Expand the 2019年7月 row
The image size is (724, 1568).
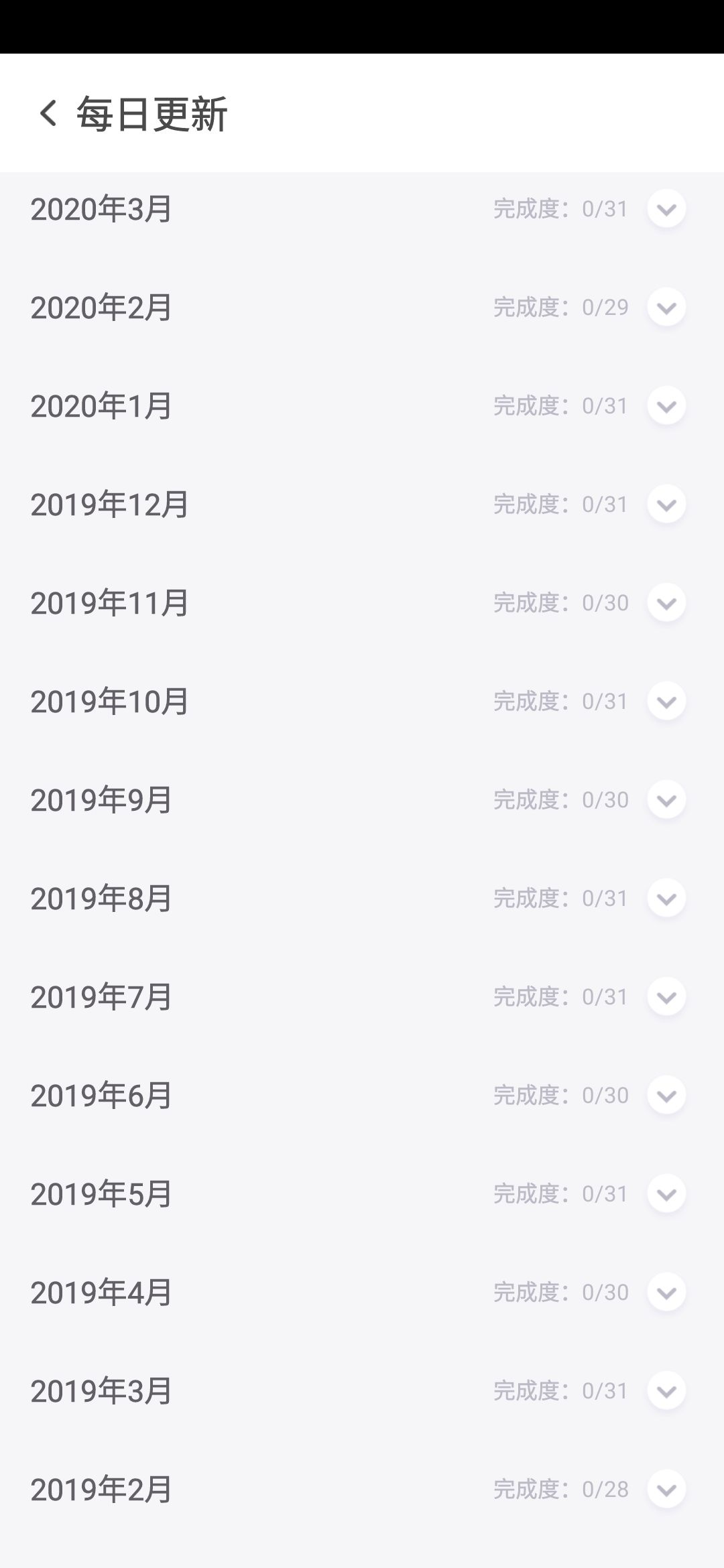tap(666, 997)
